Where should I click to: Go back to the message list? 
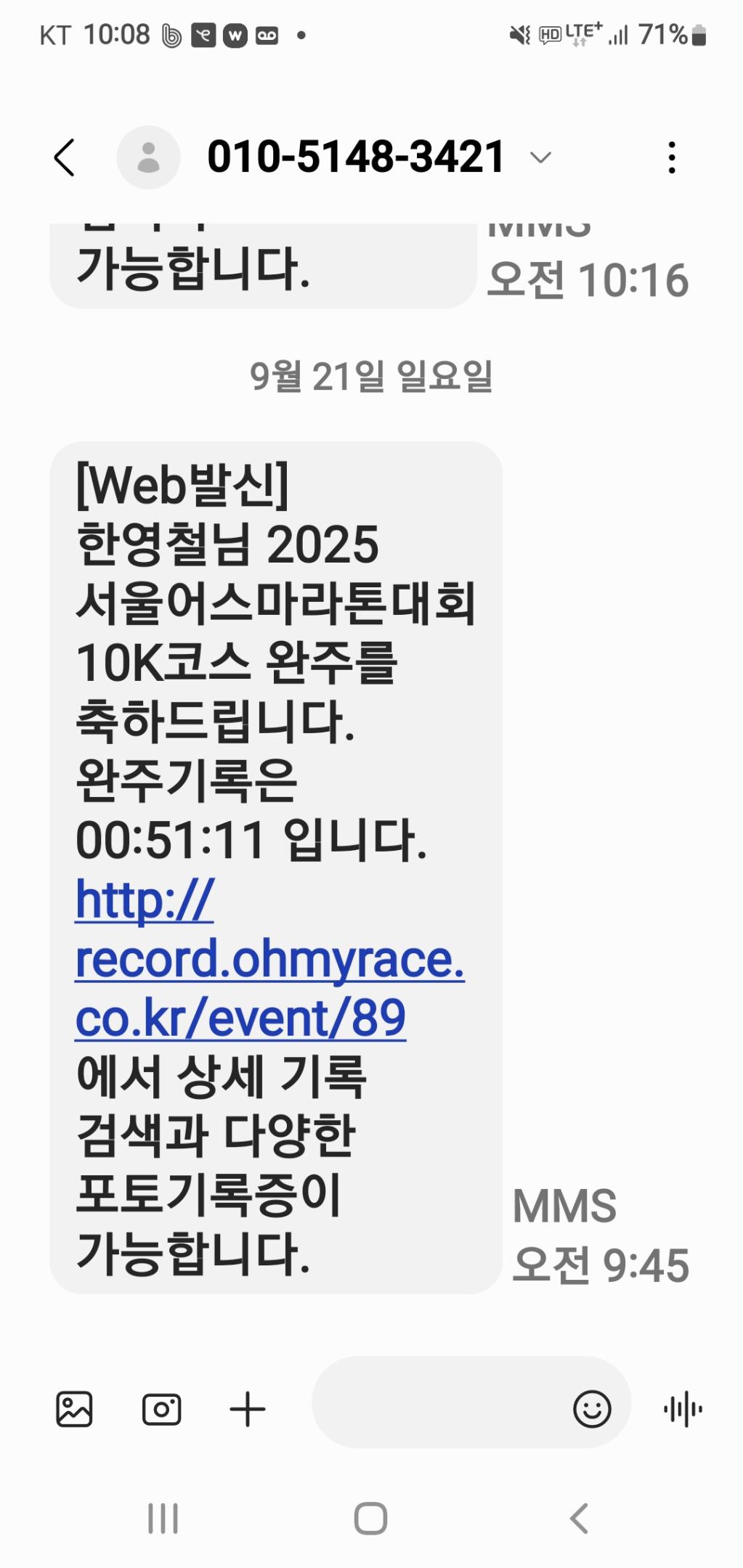coord(65,157)
